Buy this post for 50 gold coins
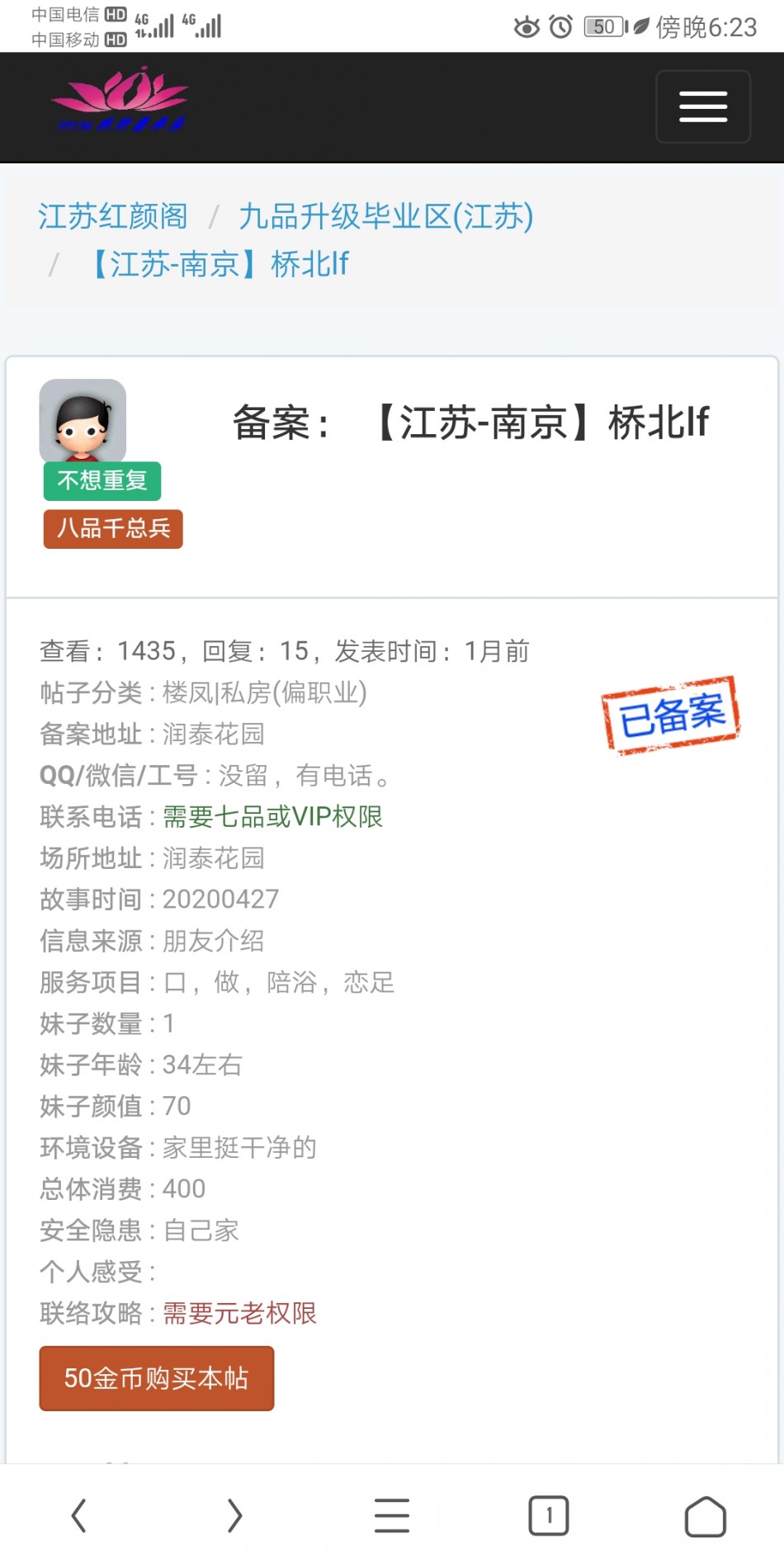The width and height of the screenshot is (784, 1568). (x=156, y=1378)
